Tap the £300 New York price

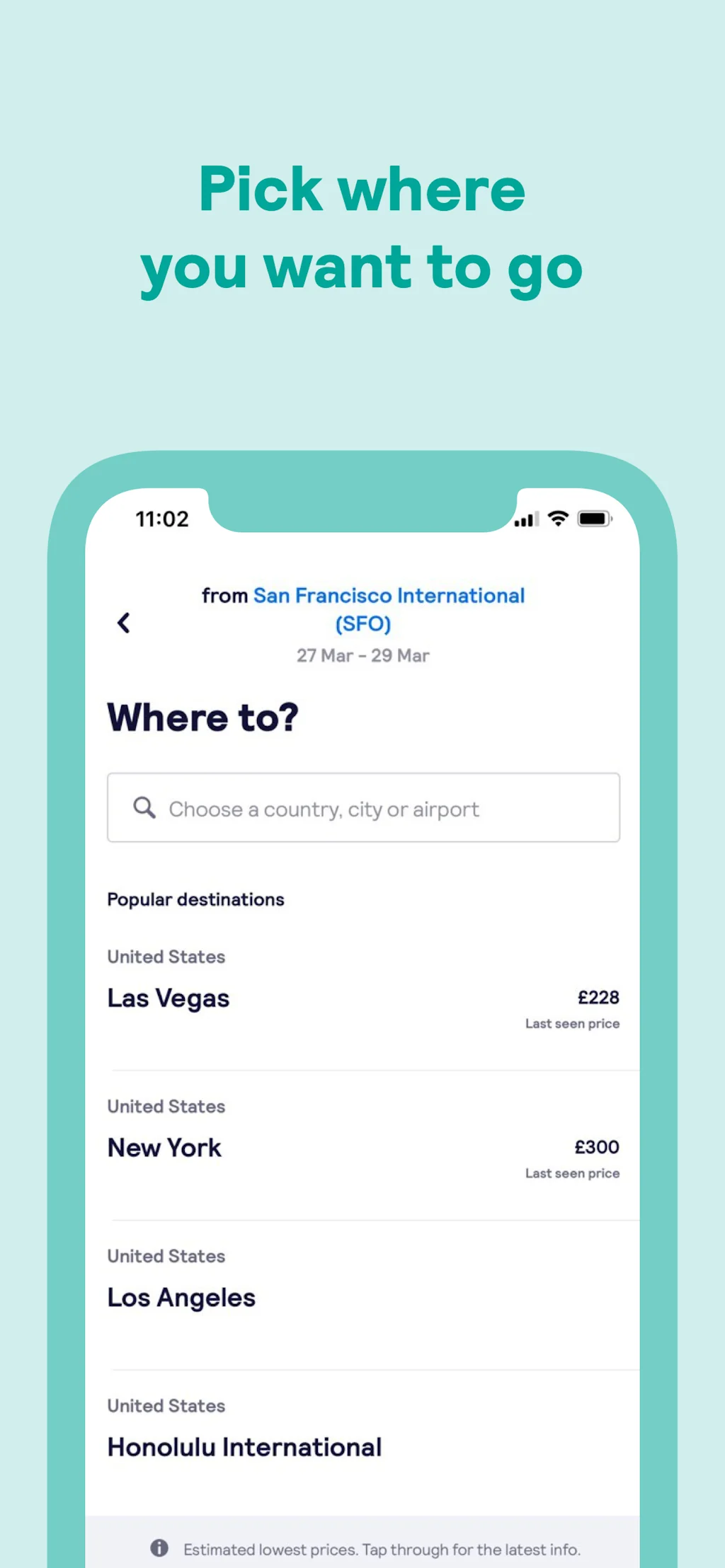click(x=596, y=1147)
